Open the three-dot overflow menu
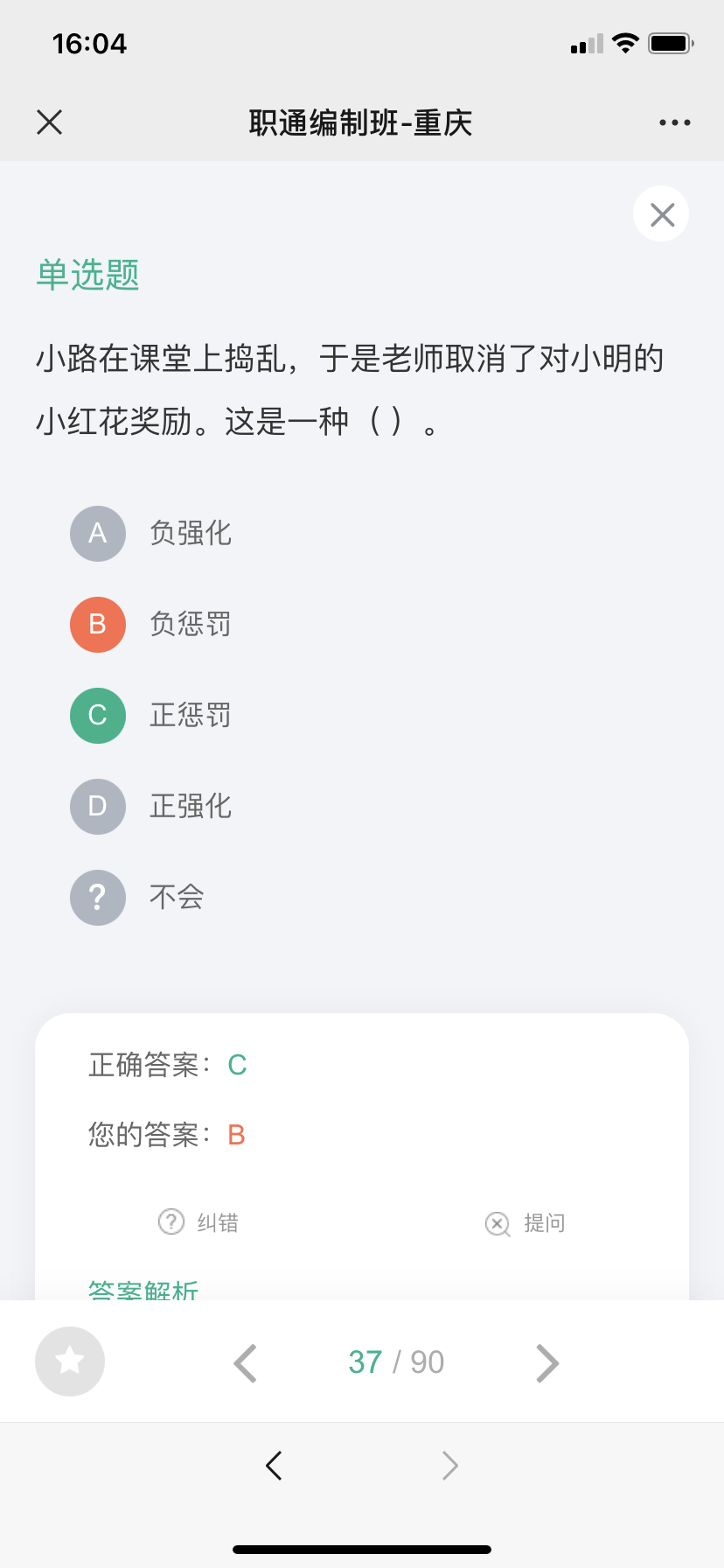 [x=675, y=122]
